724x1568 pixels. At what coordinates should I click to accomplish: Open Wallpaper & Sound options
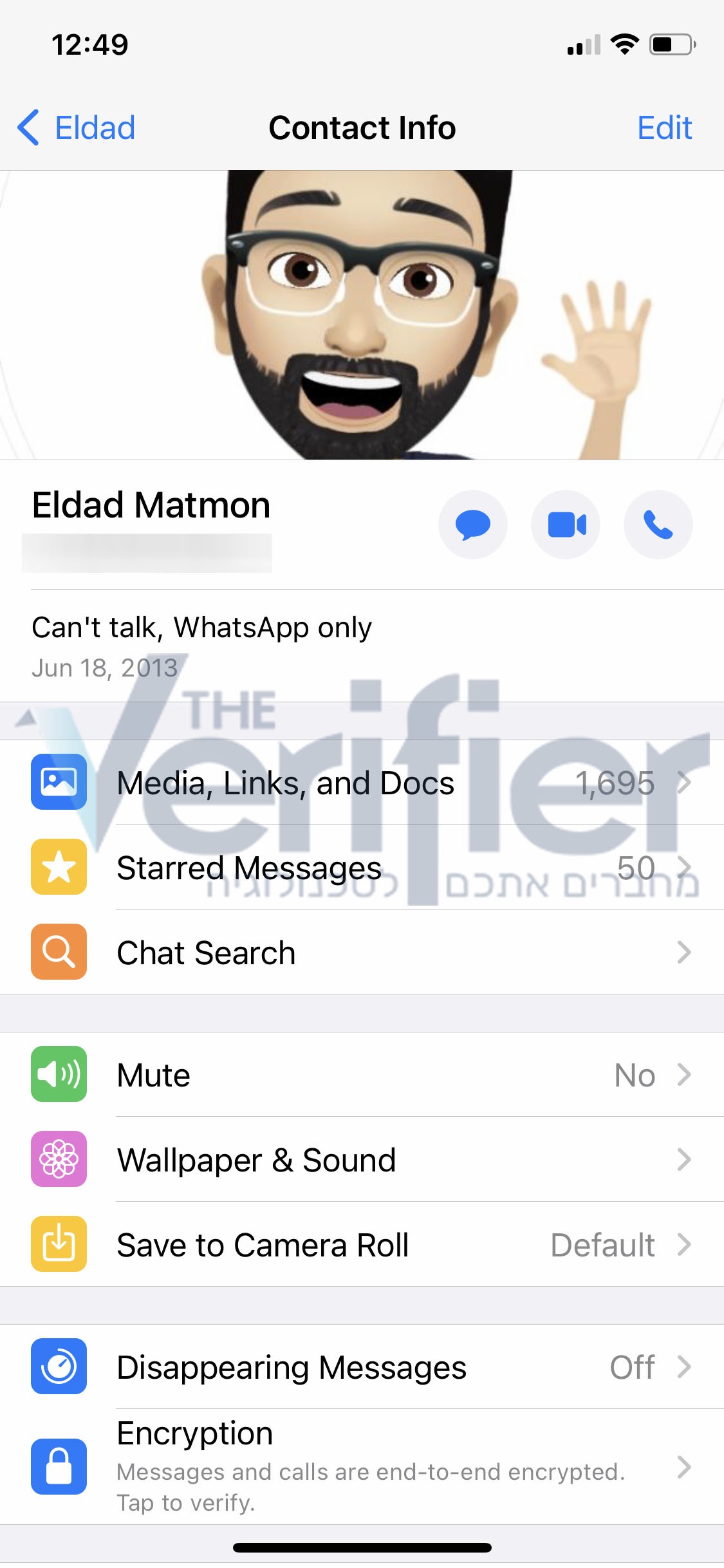(x=362, y=1159)
